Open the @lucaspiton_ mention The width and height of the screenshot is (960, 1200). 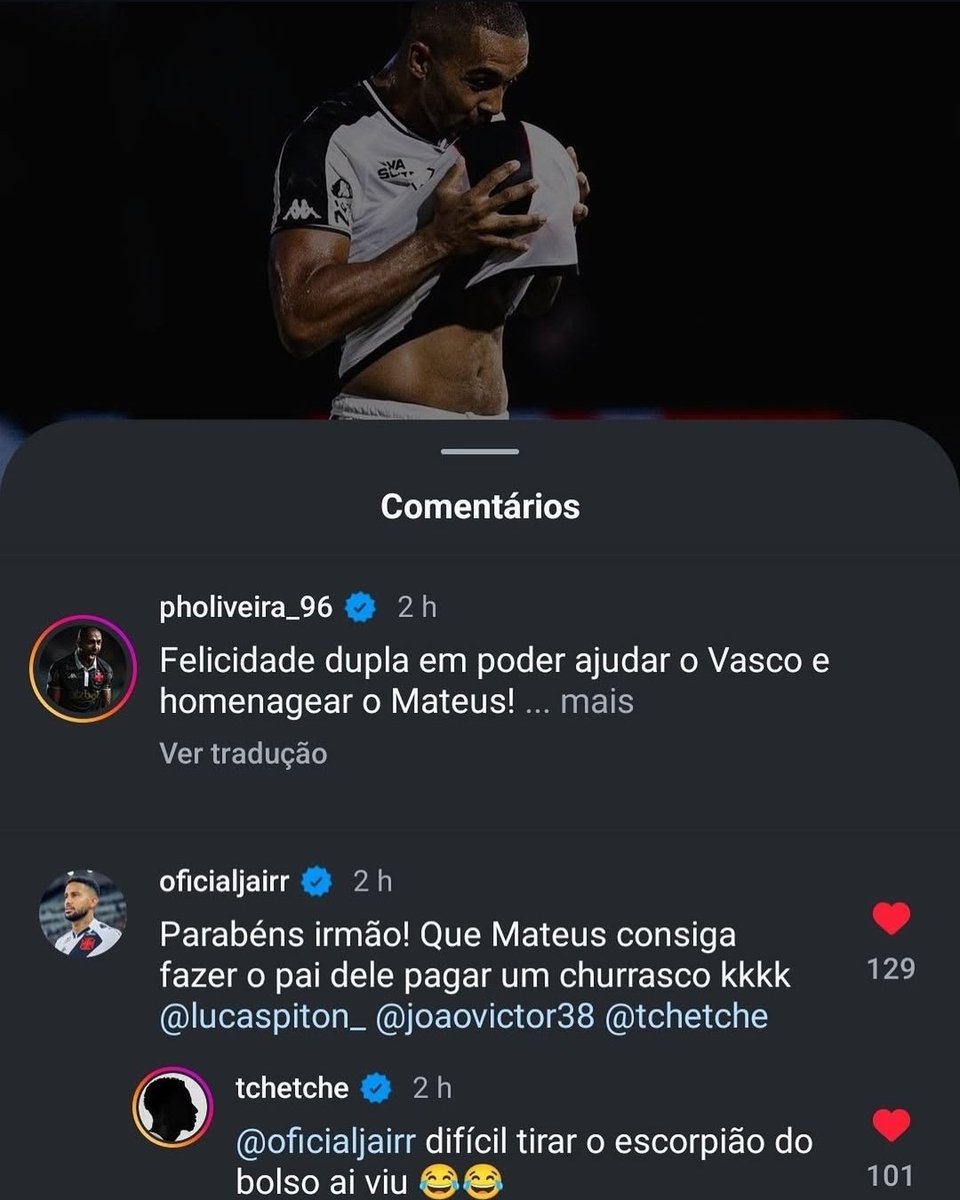click(x=260, y=1017)
